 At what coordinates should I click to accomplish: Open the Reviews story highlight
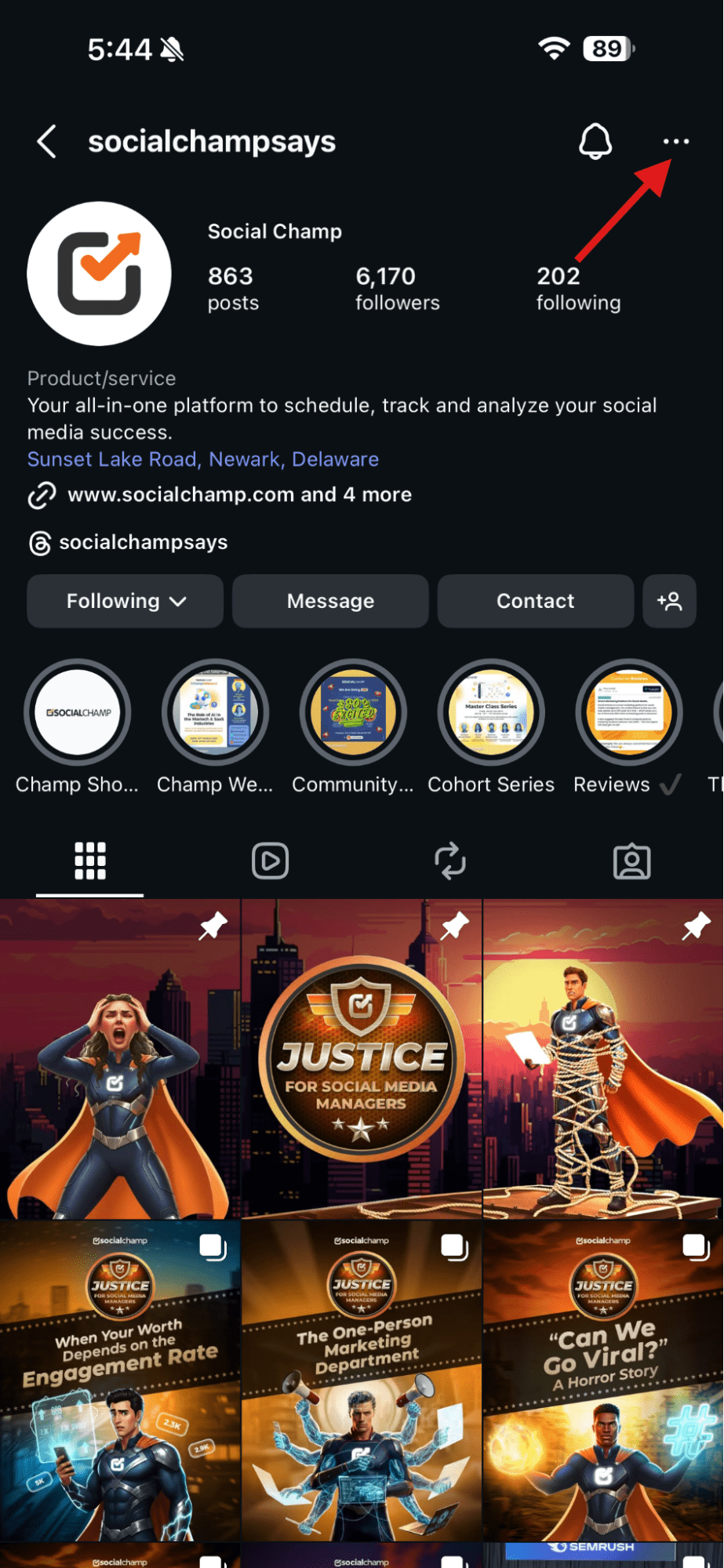(628, 712)
